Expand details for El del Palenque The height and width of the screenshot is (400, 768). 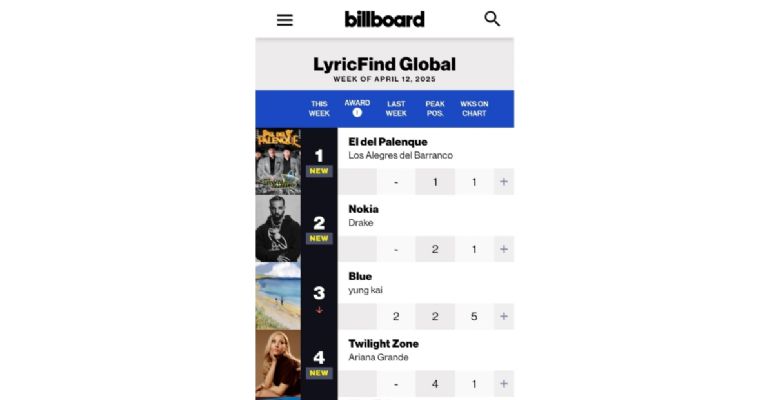503,182
